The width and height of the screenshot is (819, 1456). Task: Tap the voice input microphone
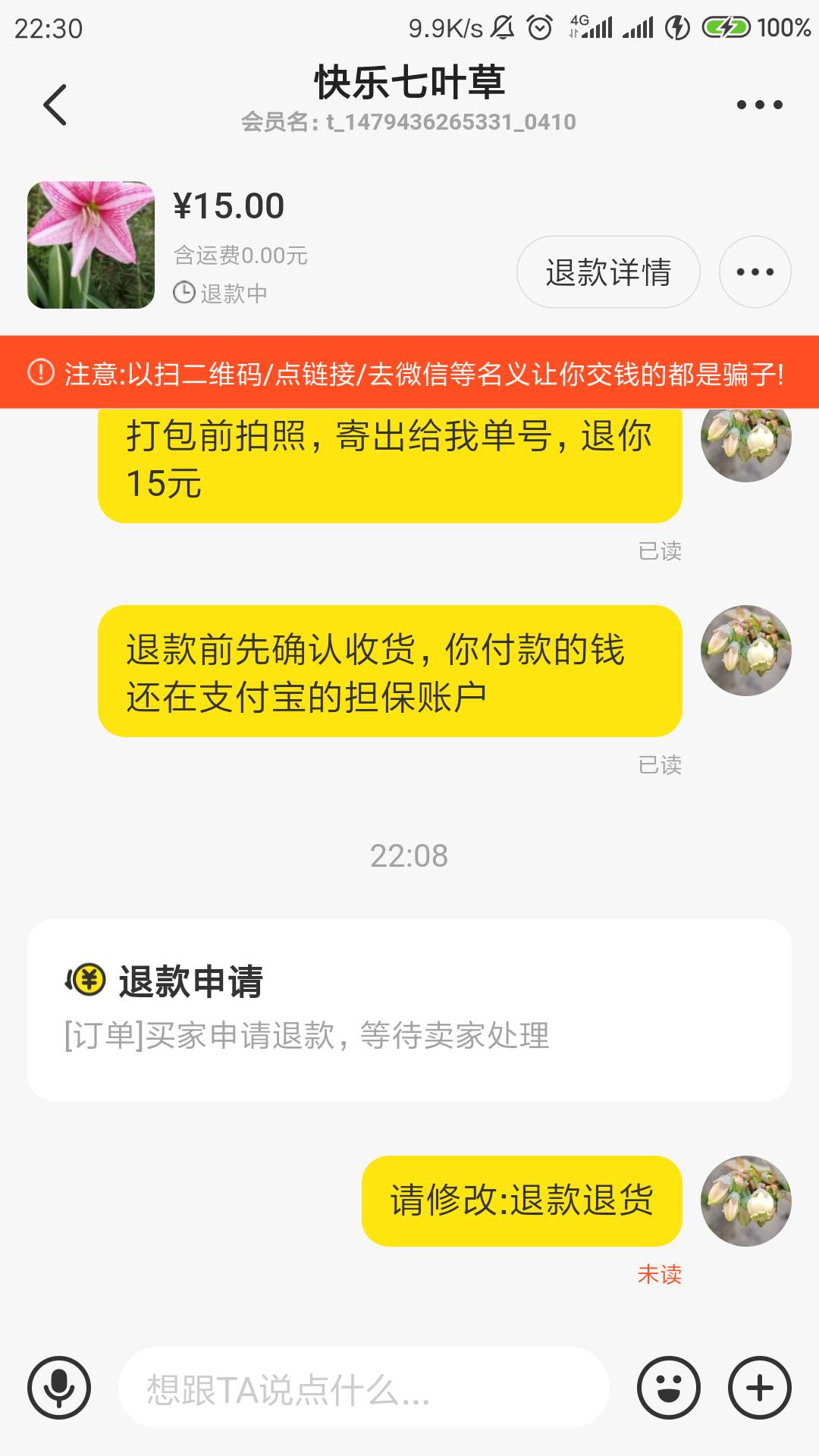click(x=59, y=1388)
